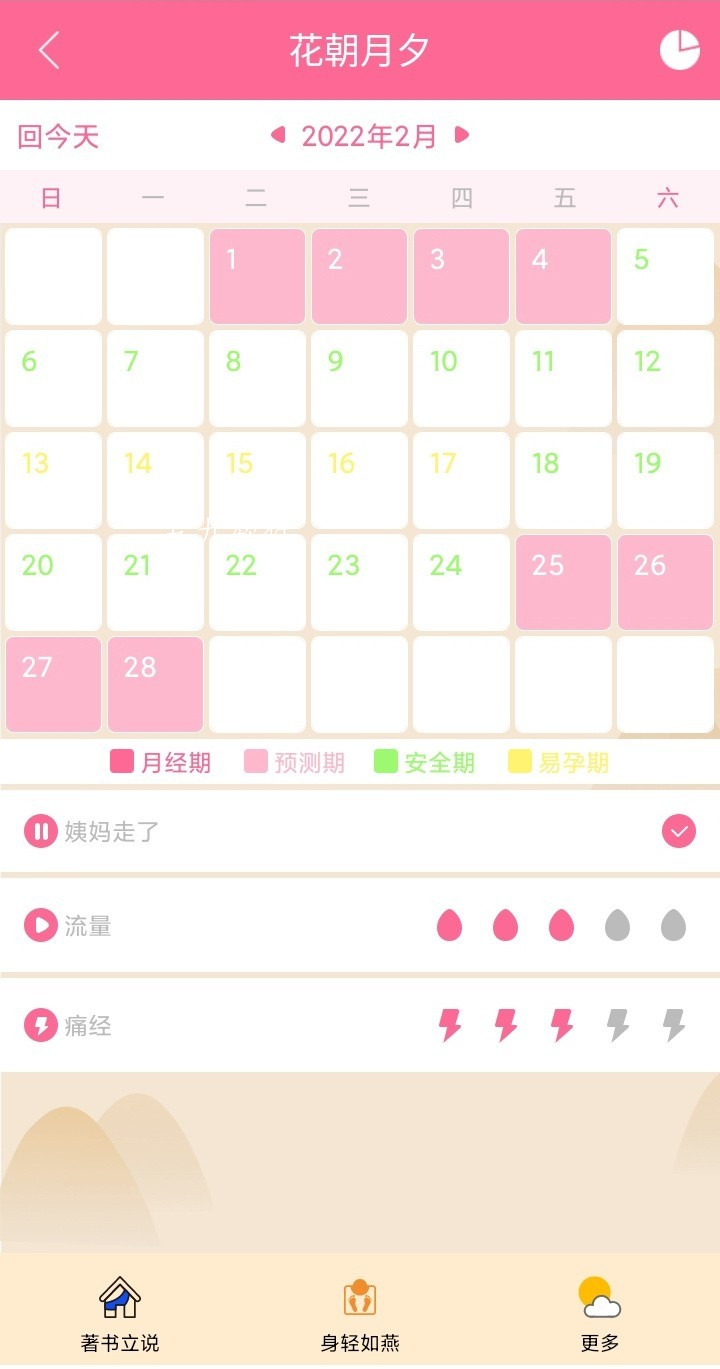This screenshot has height=1369, width=720.
Task: Select day 25 predicted period date
Action: [563, 582]
